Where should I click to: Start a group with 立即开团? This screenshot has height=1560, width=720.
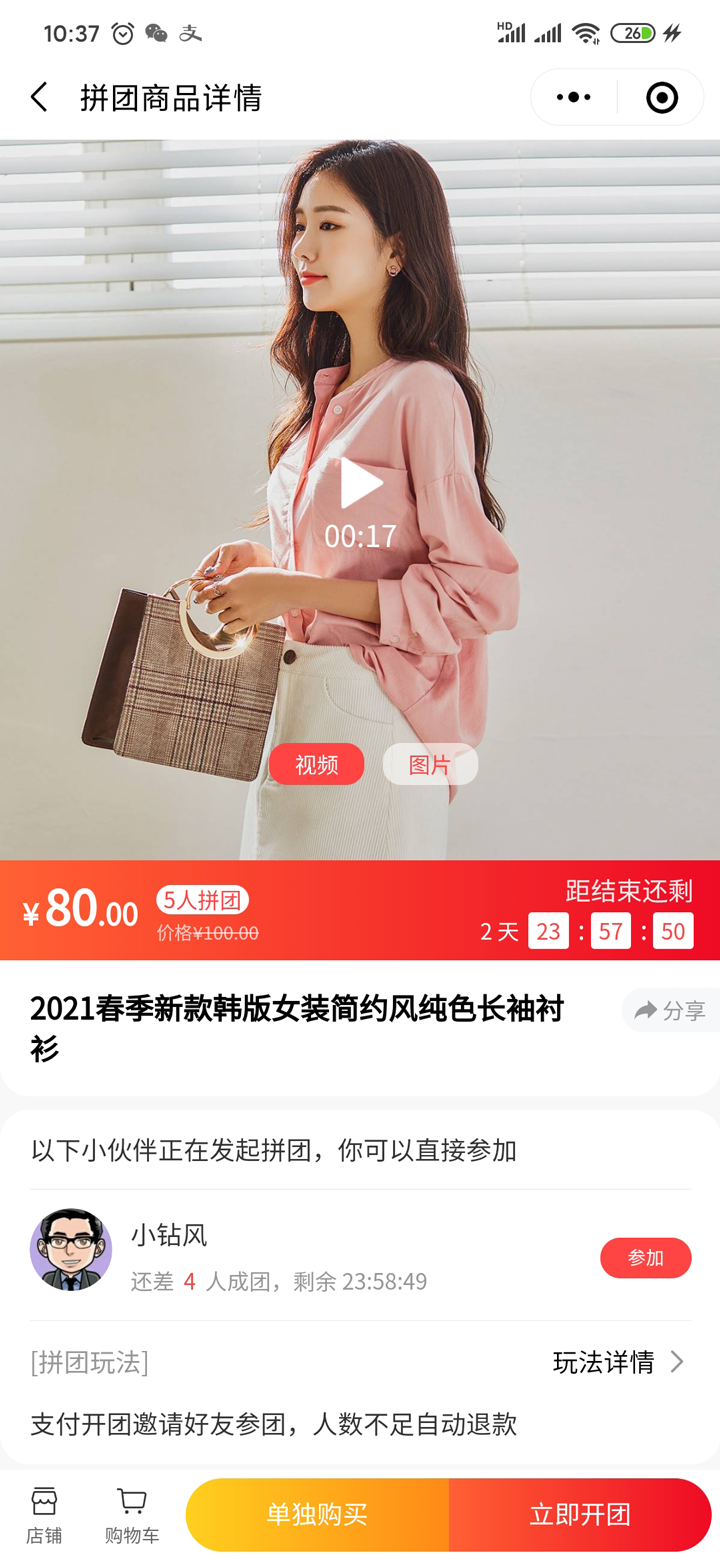click(x=580, y=1514)
